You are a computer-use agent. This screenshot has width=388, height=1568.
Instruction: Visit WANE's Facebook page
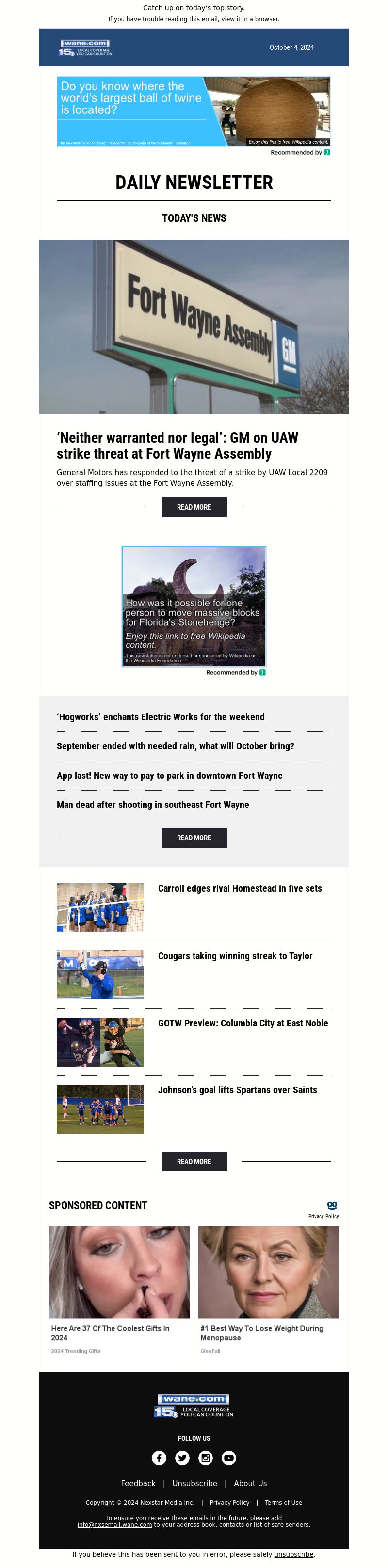click(x=159, y=1458)
